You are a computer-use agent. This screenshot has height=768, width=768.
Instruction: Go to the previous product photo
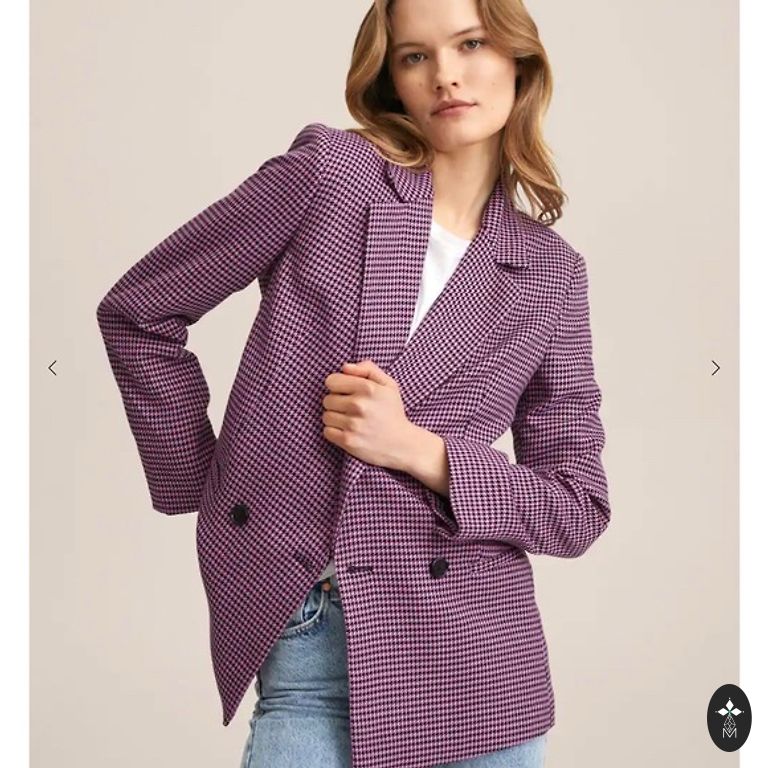pos(53,368)
